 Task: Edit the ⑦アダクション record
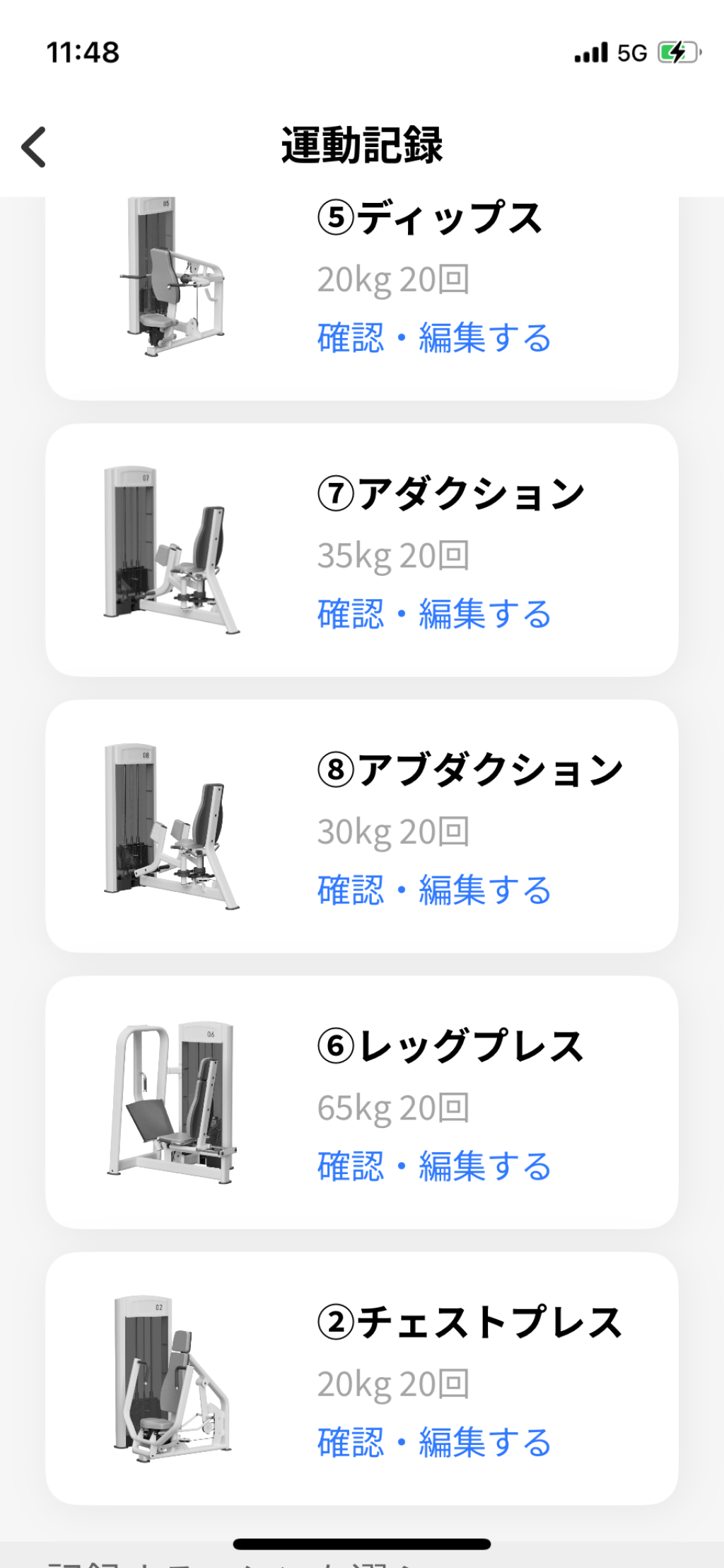433,614
